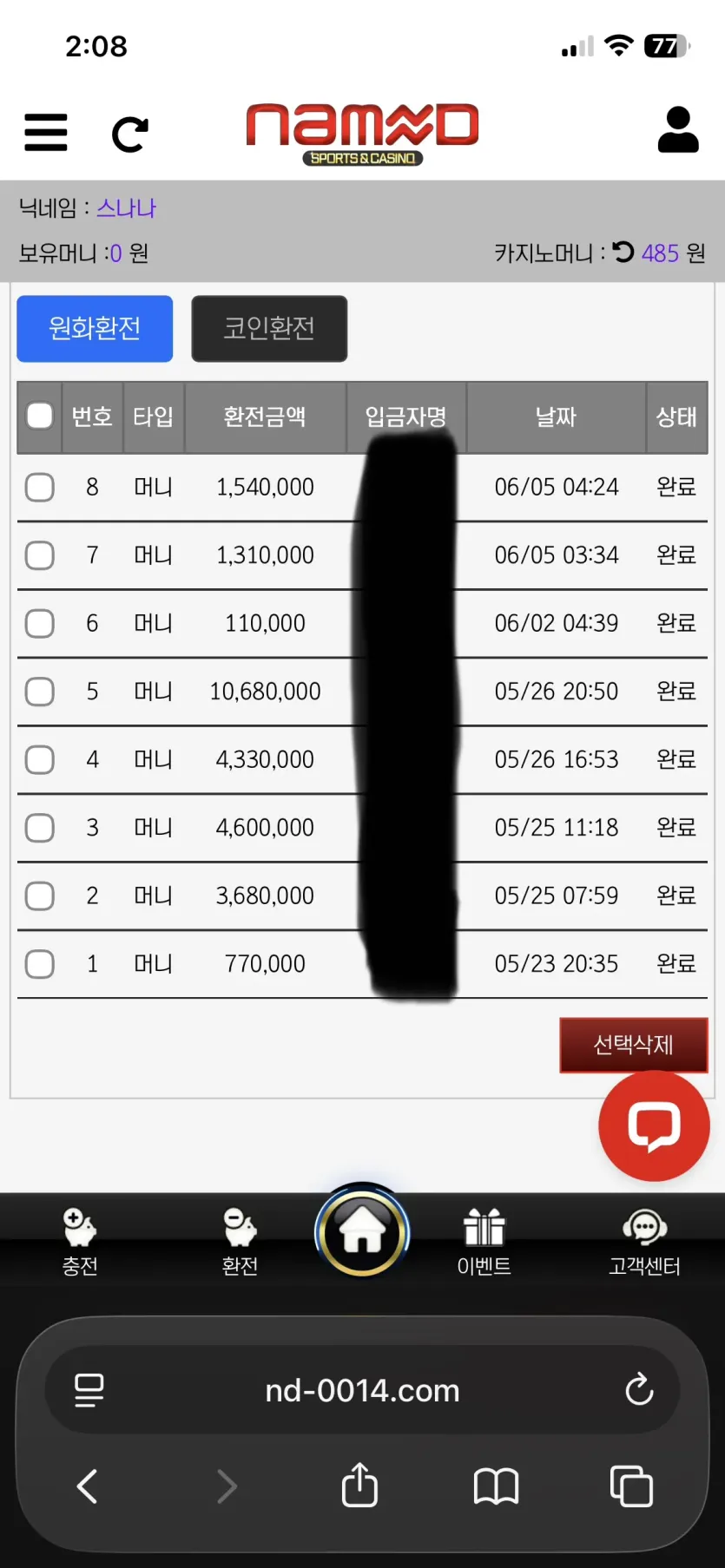The width and height of the screenshot is (725, 1568).
Task: Open the 이벤트 section
Action: (484, 1243)
